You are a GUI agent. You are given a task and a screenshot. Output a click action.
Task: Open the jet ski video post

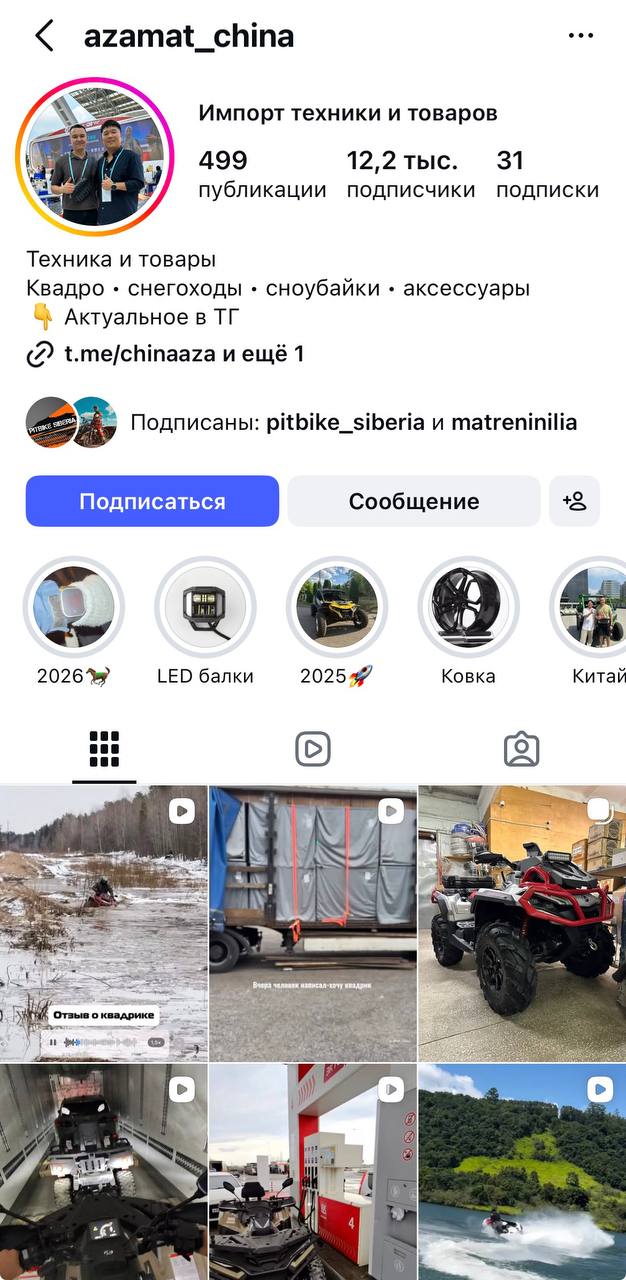point(521,1172)
